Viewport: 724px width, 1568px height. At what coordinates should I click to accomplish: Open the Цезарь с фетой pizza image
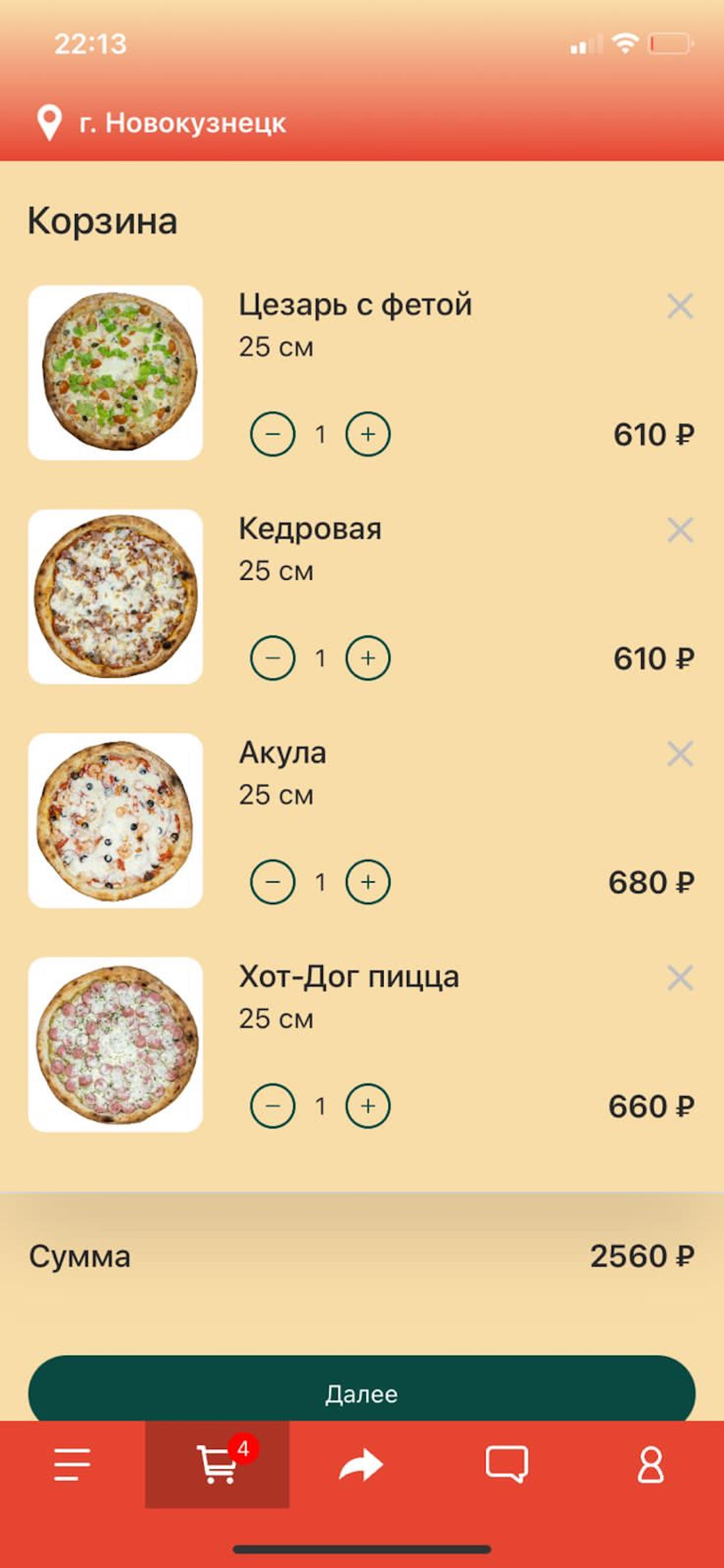pyautogui.click(x=116, y=372)
